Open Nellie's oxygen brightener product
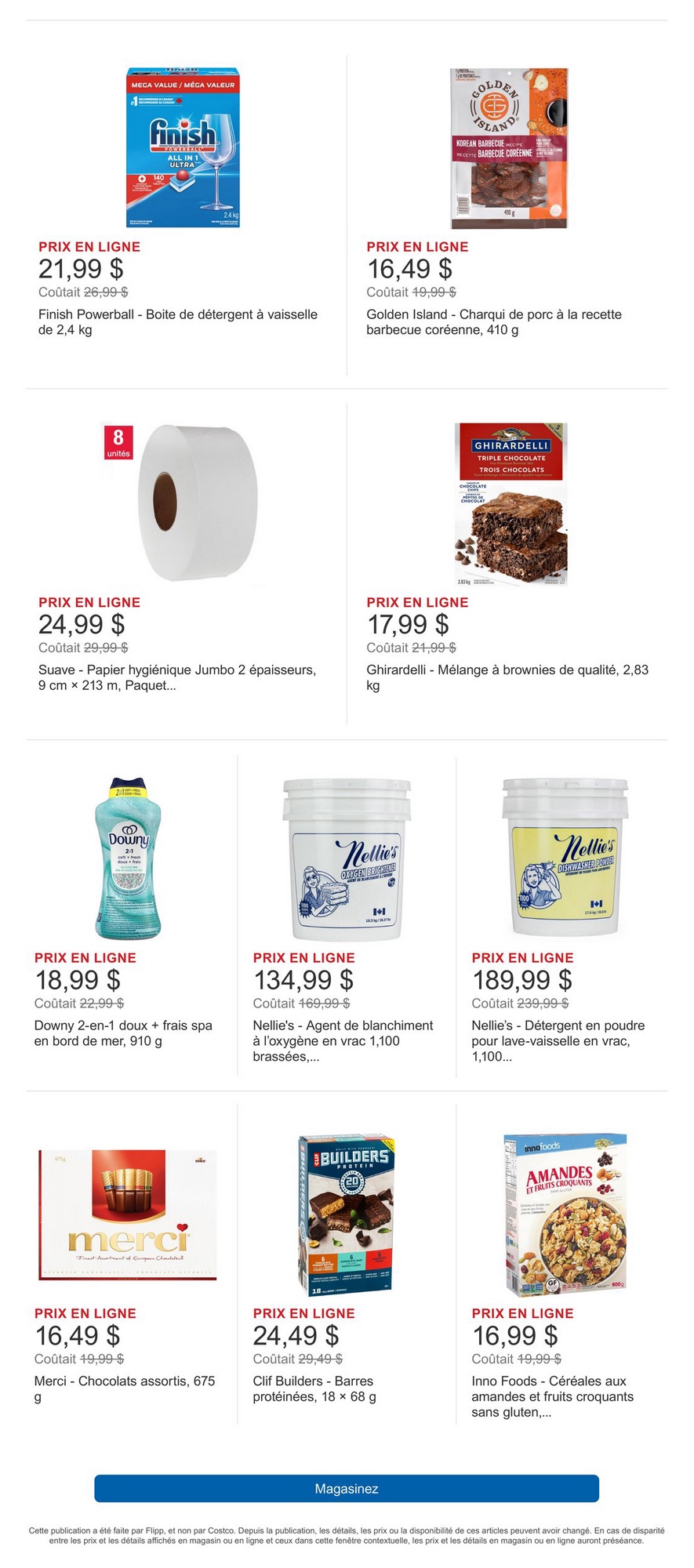The image size is (694, 1568). click(347, 859)
